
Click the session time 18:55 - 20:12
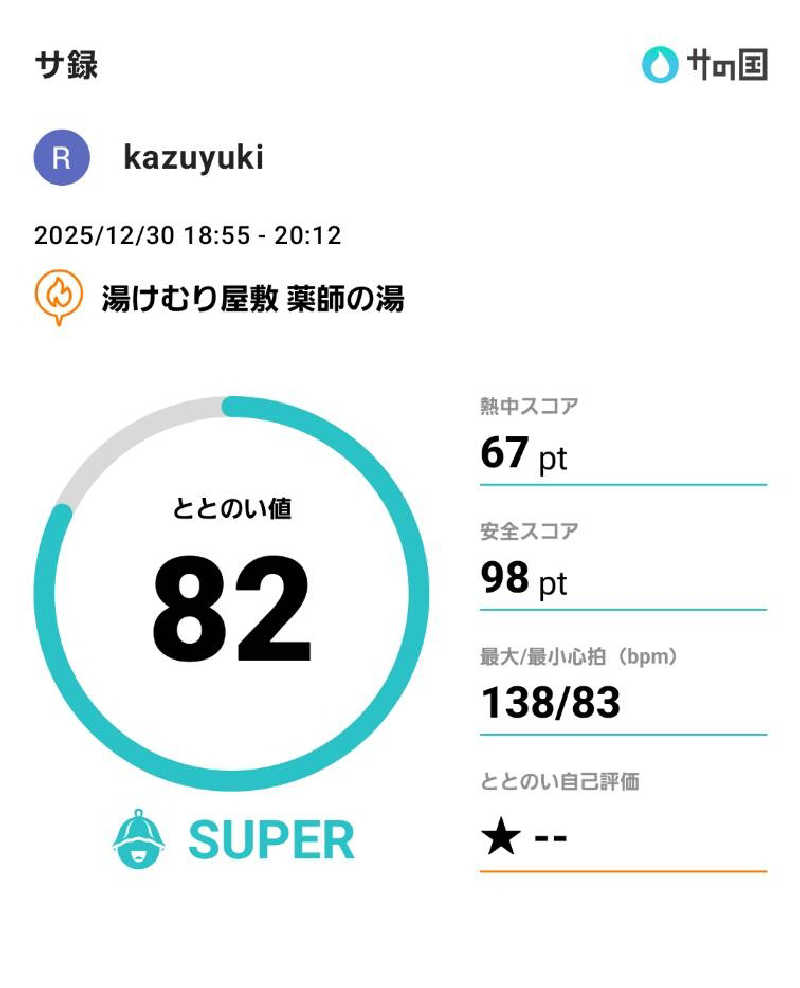pyautogui.click(x=263, y=236)
